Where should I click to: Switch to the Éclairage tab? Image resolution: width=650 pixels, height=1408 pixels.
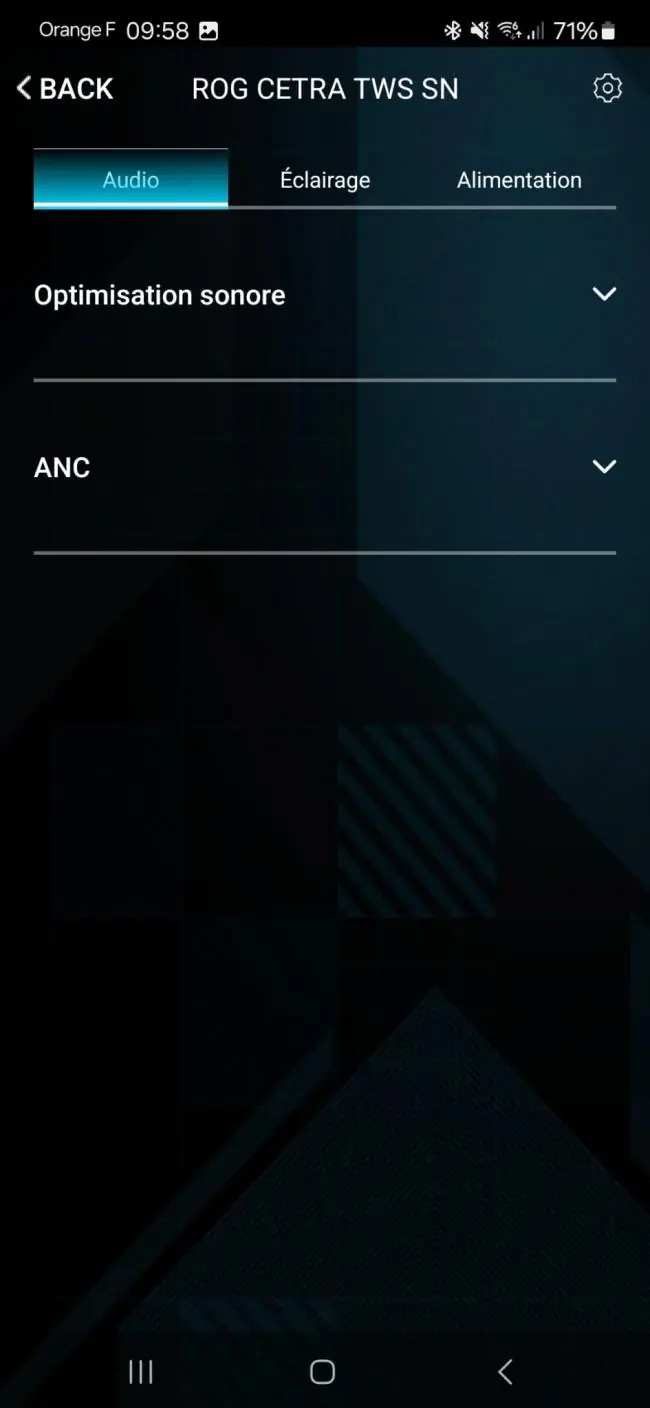pos(325,180)
